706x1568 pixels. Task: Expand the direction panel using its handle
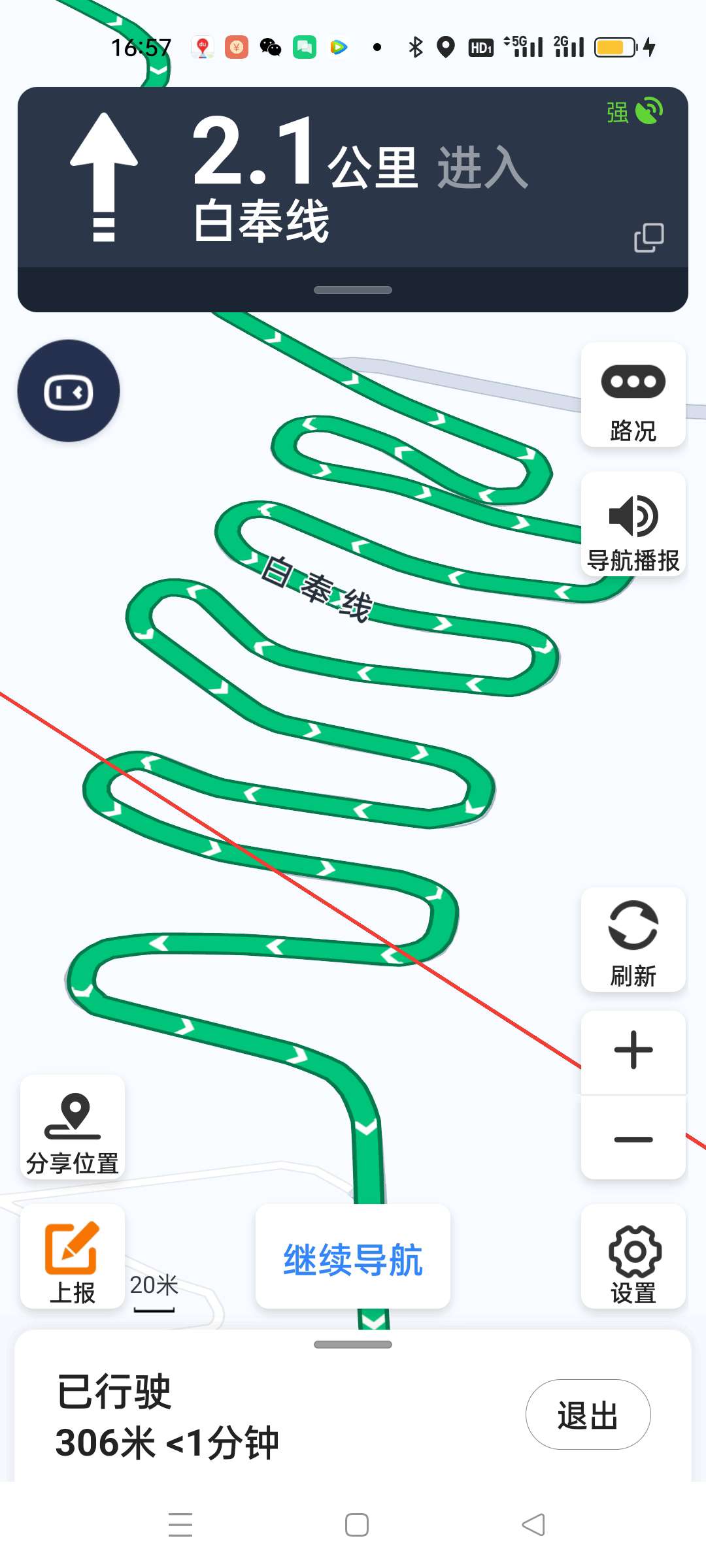[x=352, y=290]
